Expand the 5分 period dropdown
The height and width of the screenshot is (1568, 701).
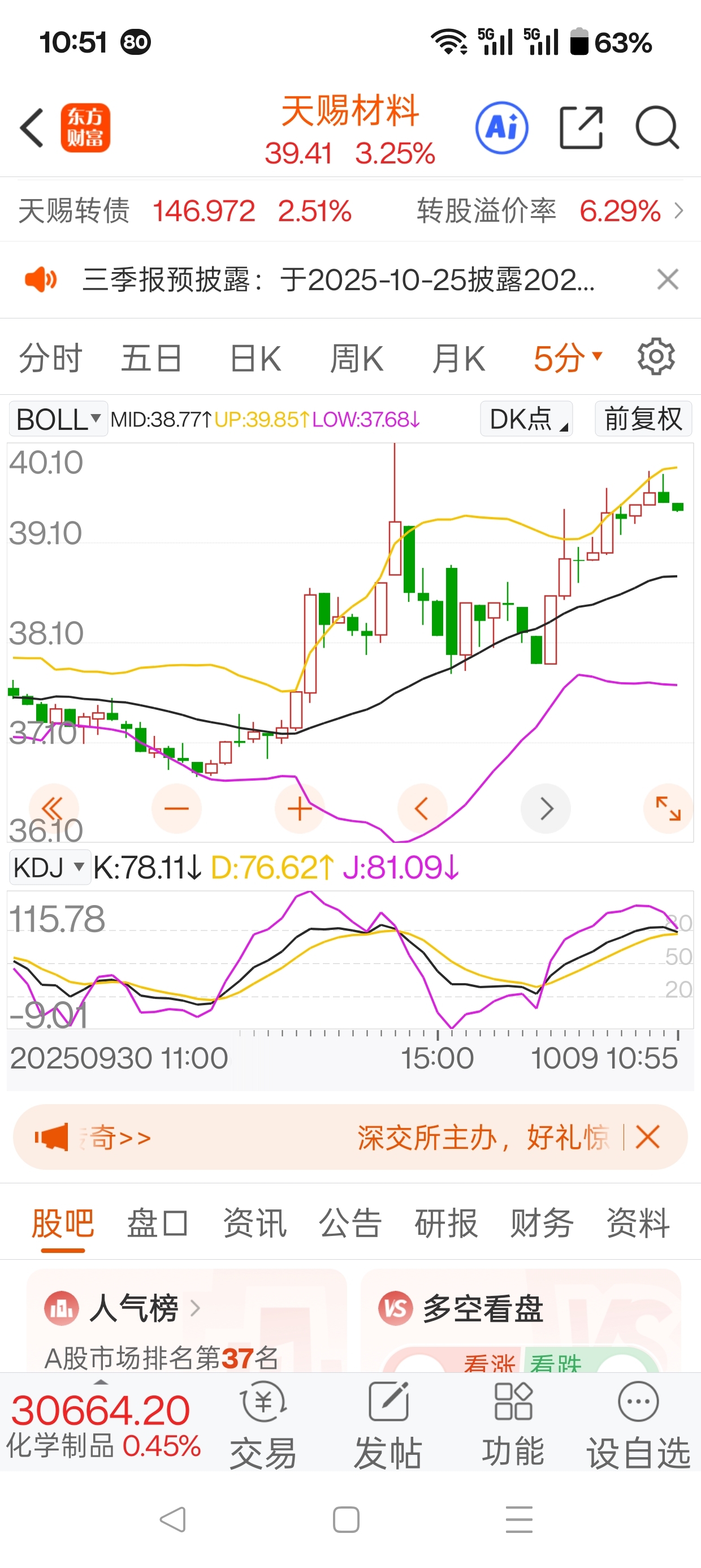(567, 358)
